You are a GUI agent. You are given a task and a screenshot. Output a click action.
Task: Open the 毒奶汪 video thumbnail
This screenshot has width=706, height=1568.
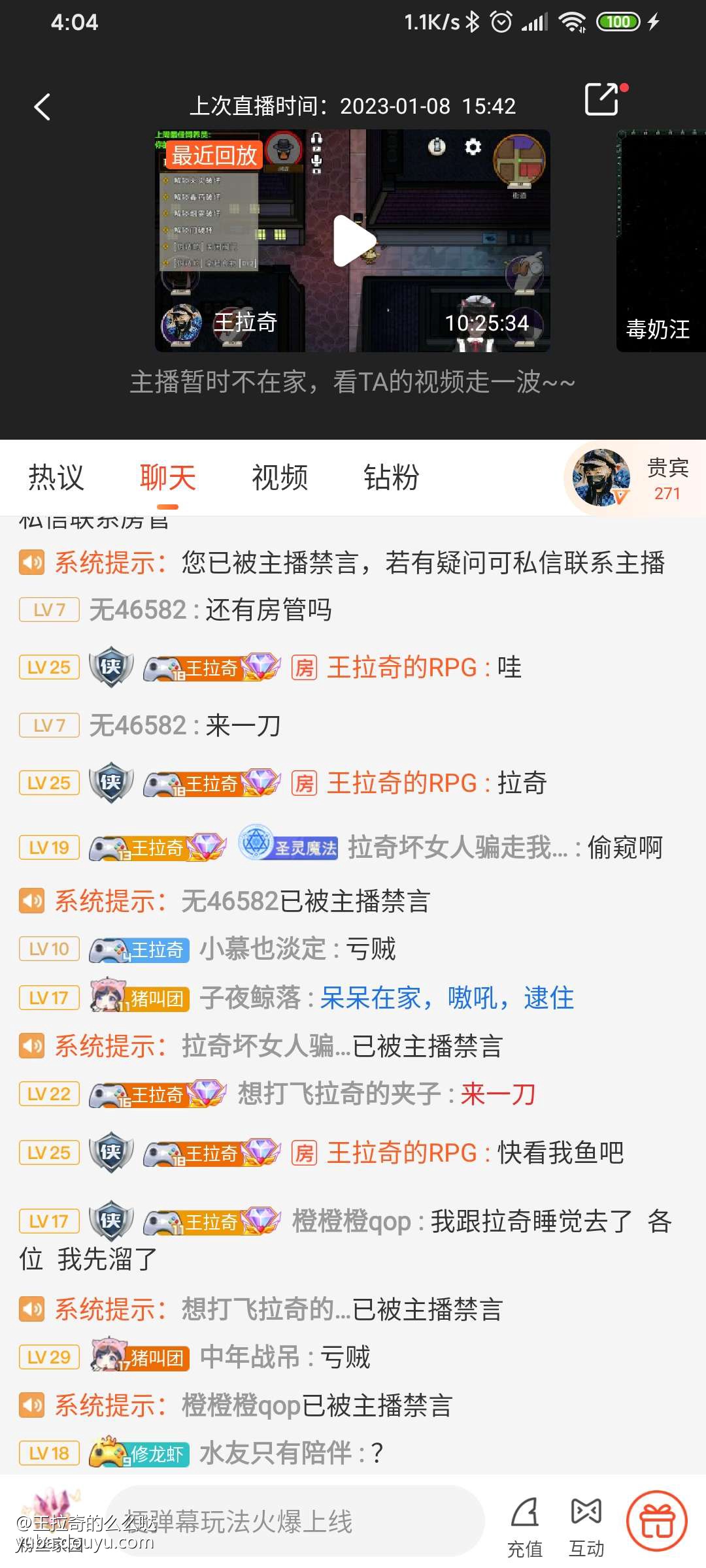[x=660, y=240]
